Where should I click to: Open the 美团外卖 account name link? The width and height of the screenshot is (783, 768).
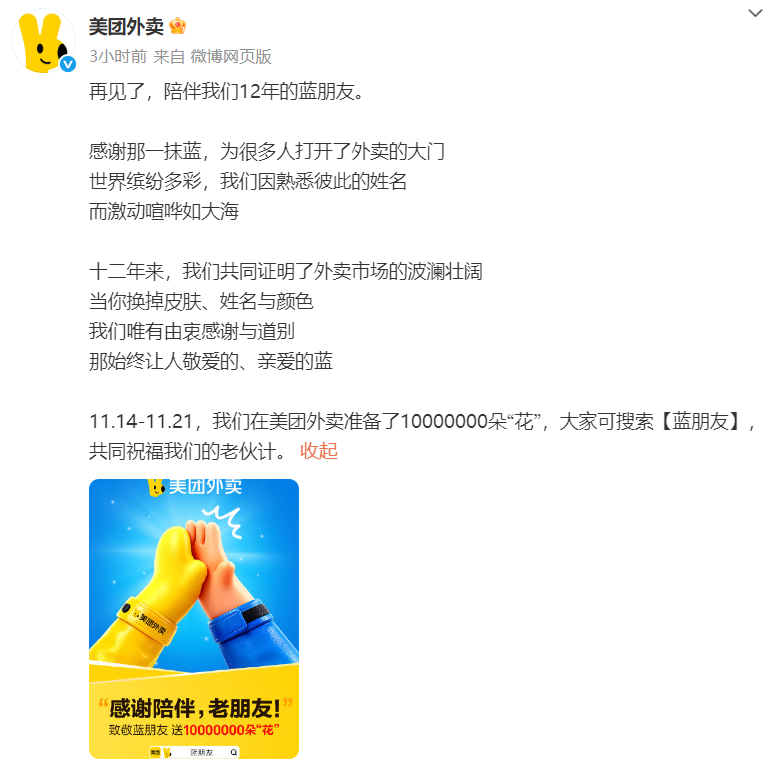coord(126,25)
